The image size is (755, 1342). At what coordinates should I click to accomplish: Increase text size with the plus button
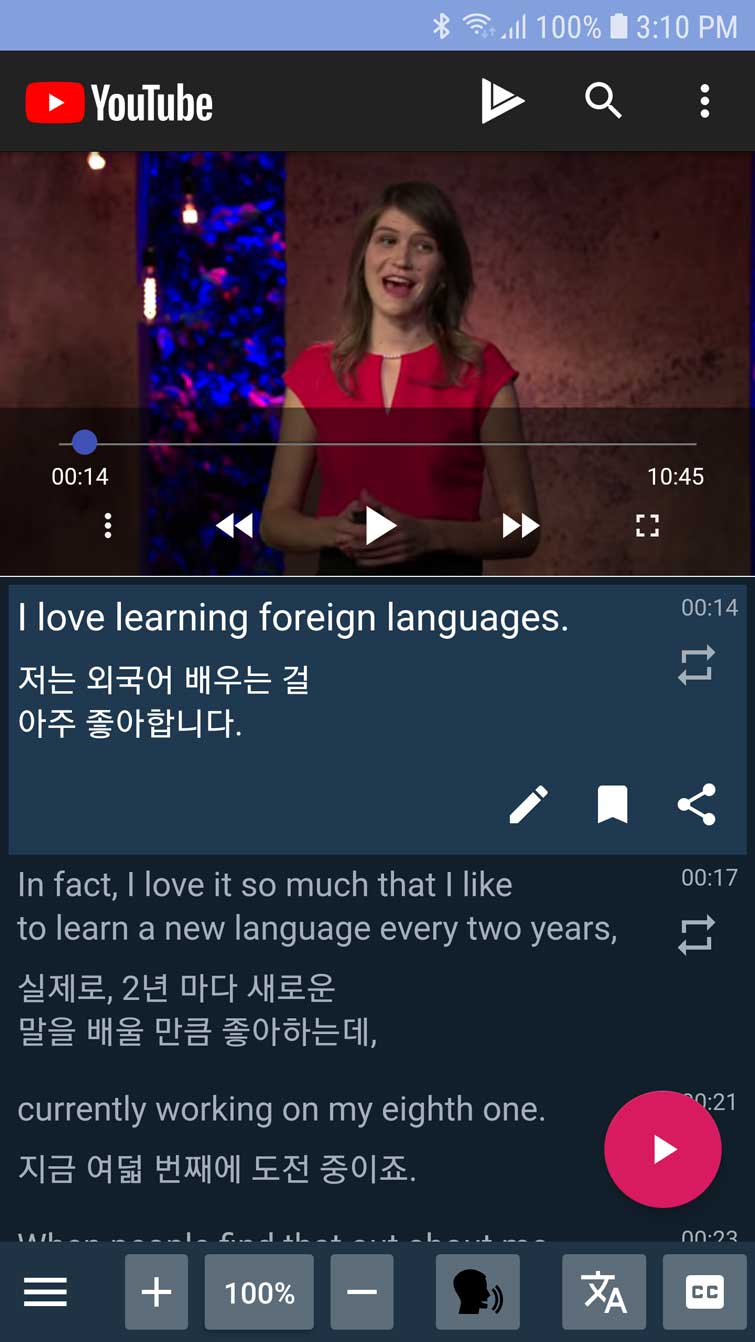click(156, 1292)
